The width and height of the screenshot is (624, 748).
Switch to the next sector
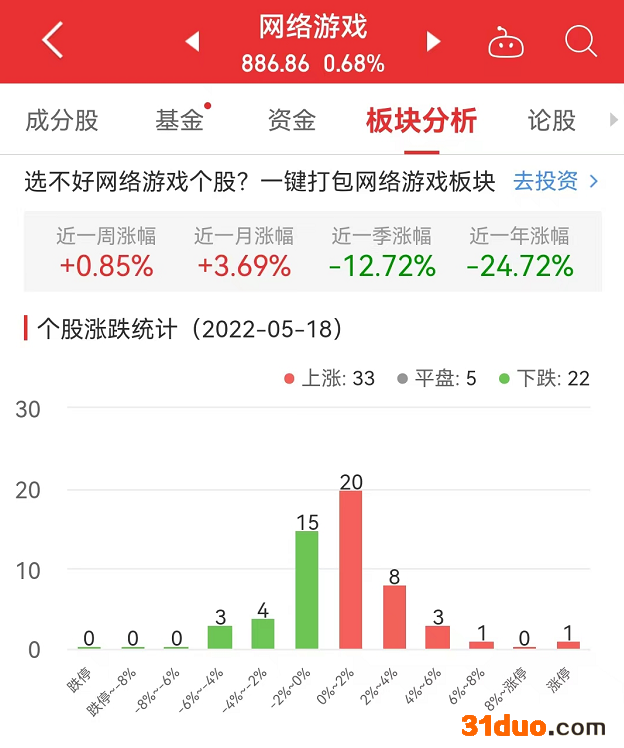433,41
